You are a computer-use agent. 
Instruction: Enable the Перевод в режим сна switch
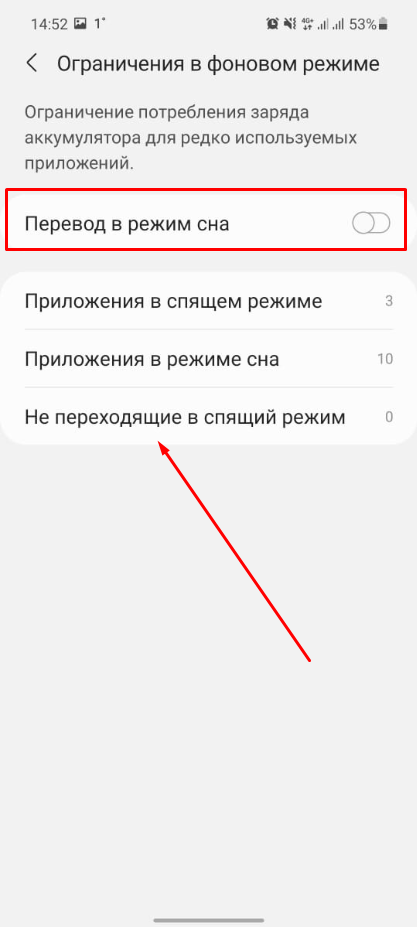pos(371,224)
